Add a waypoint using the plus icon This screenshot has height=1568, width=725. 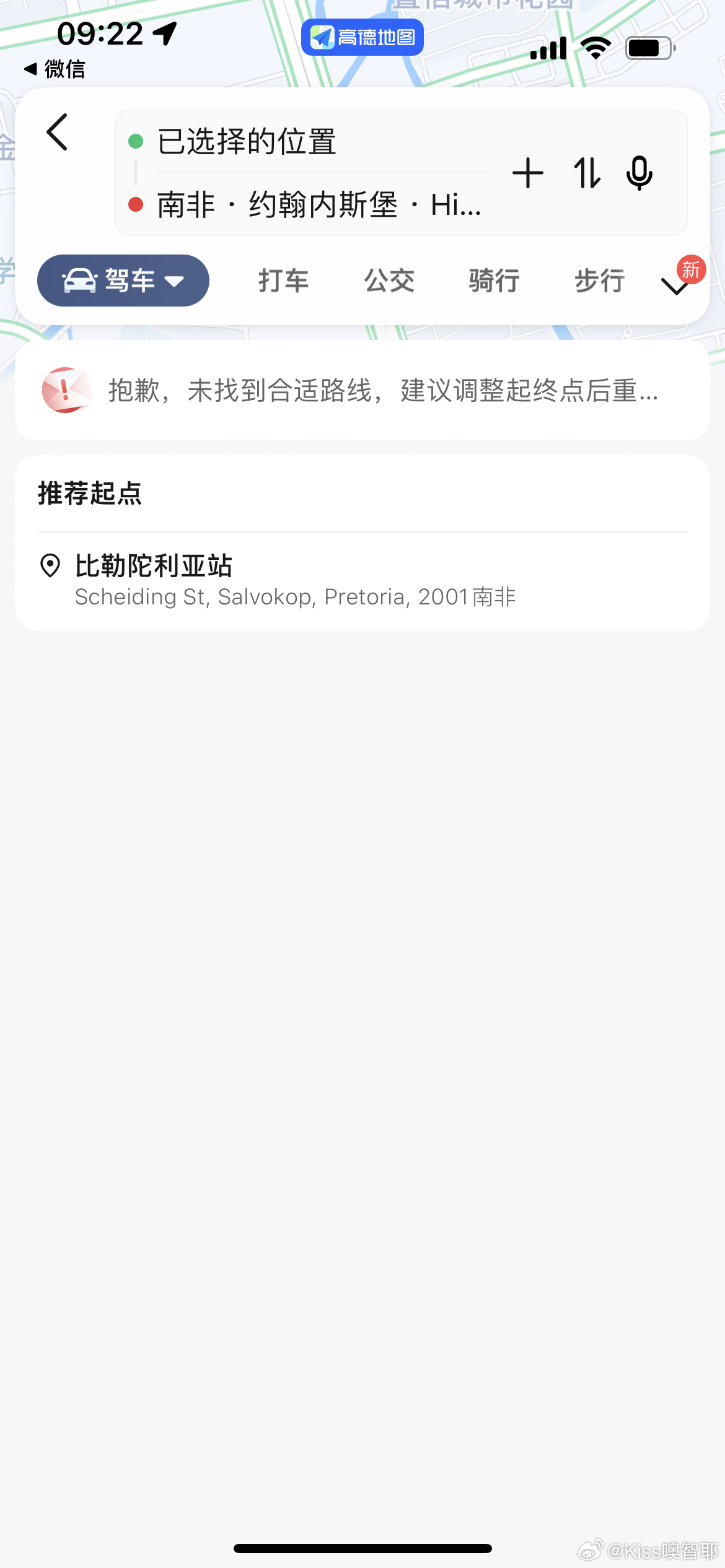pyautogui.click(x=528, y=173)
